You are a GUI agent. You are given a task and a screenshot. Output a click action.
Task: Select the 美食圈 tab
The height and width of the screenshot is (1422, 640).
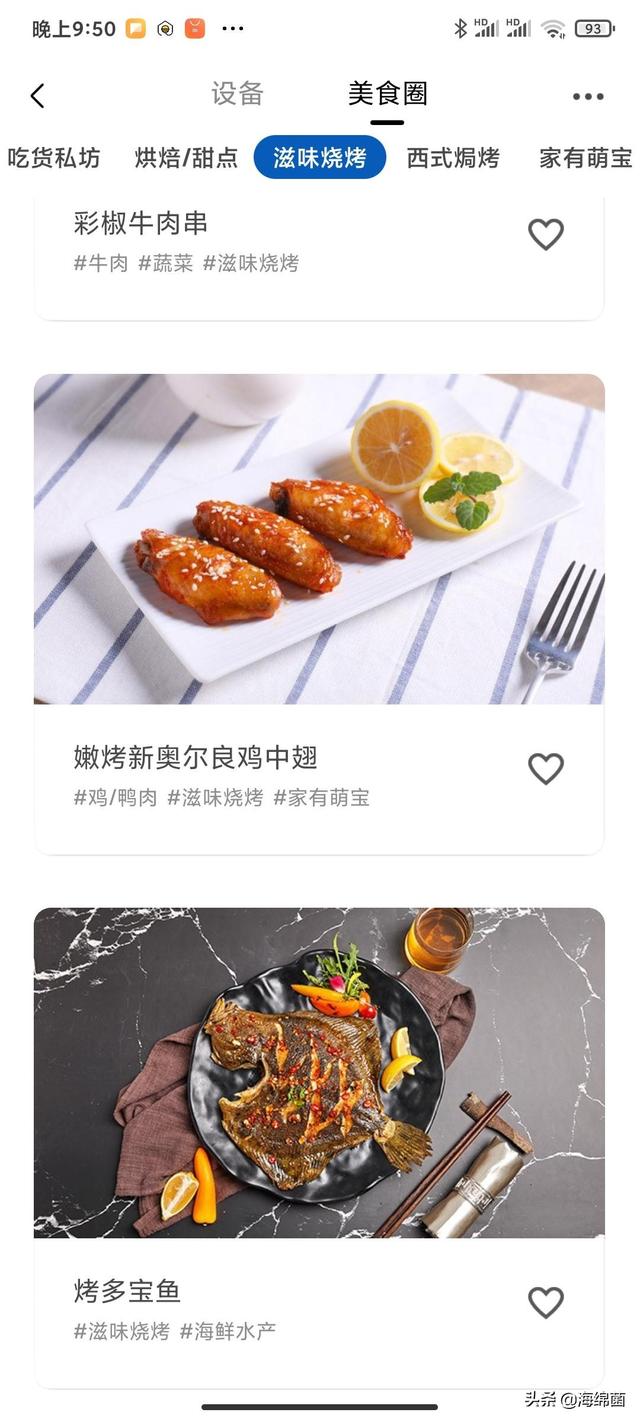click(x=387, y=94)
